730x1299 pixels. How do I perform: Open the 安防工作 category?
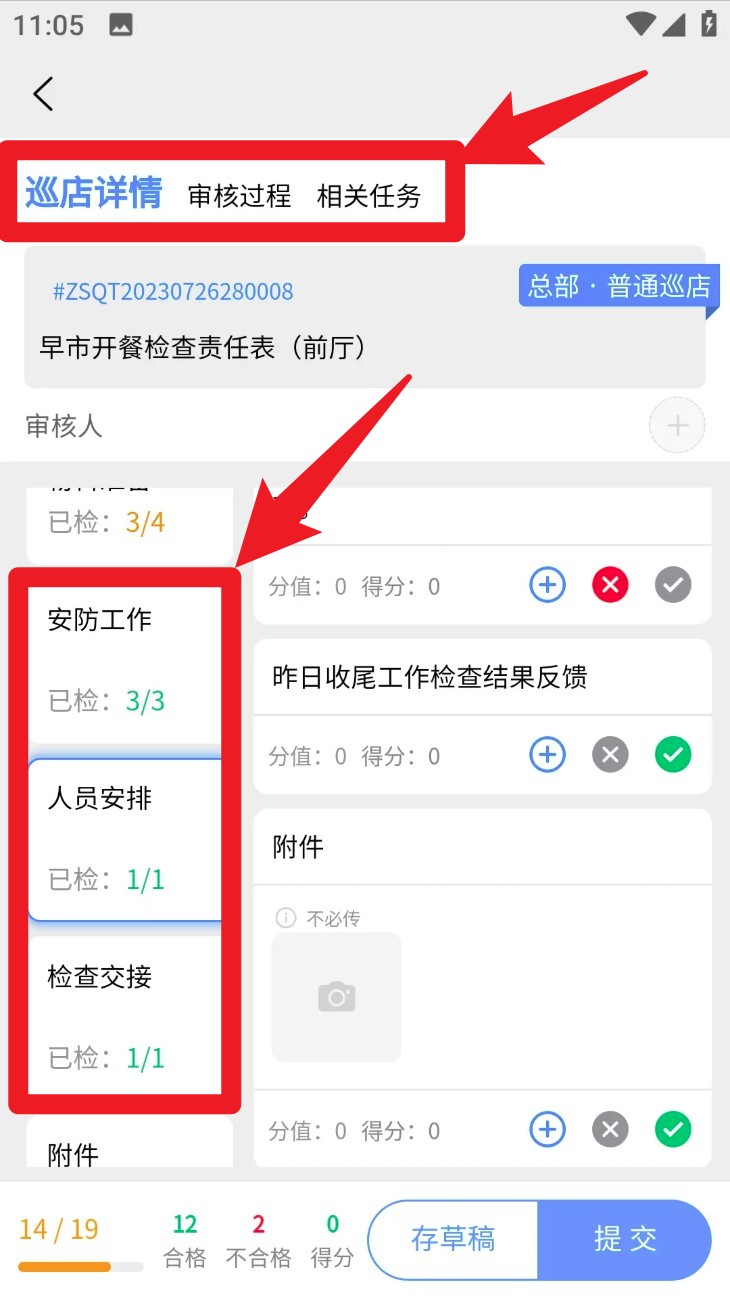click(x=124, y=660)
